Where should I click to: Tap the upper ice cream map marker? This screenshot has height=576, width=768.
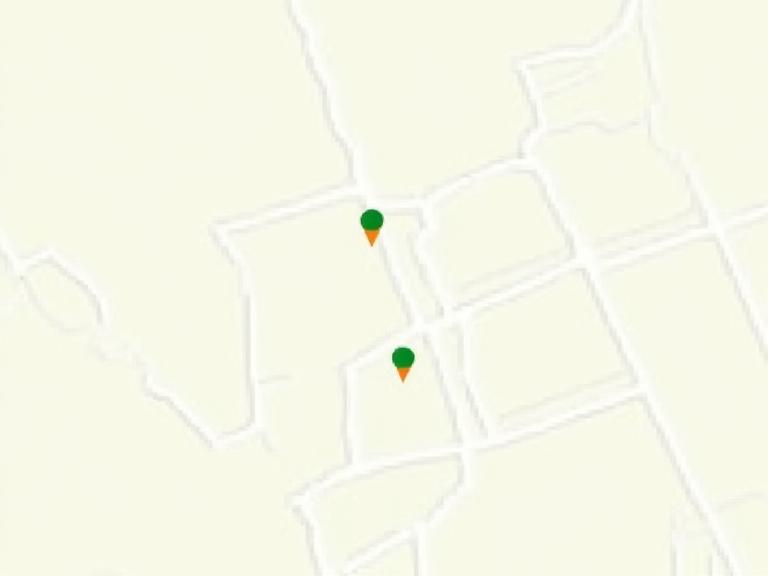pyautogui.click(x=372, y=226)
